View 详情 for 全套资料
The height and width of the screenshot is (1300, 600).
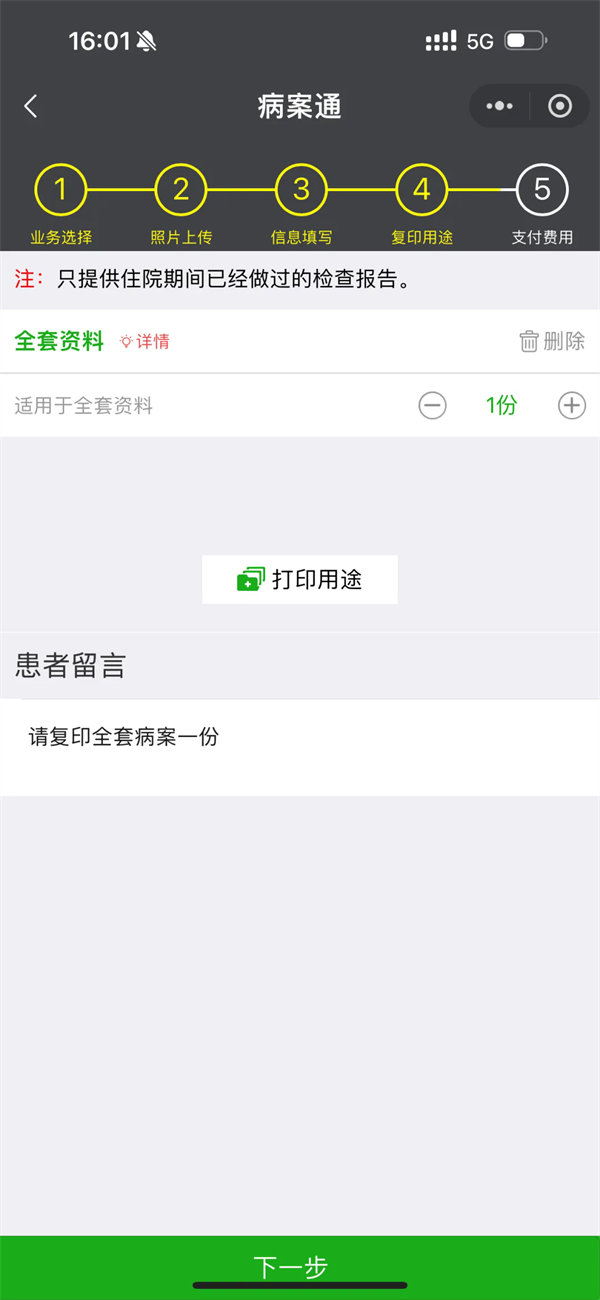click(x=145, y=342)
